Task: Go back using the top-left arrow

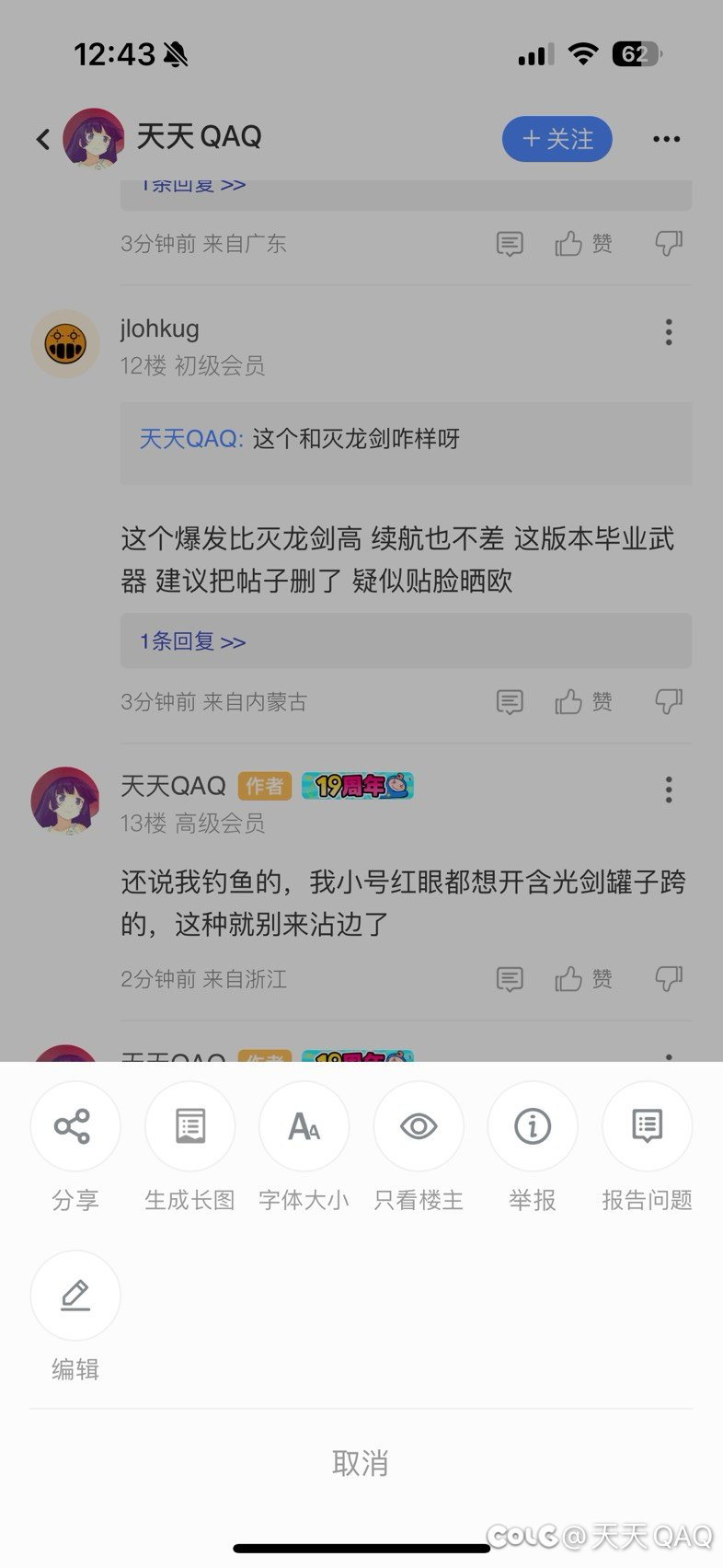Action: 42,139
